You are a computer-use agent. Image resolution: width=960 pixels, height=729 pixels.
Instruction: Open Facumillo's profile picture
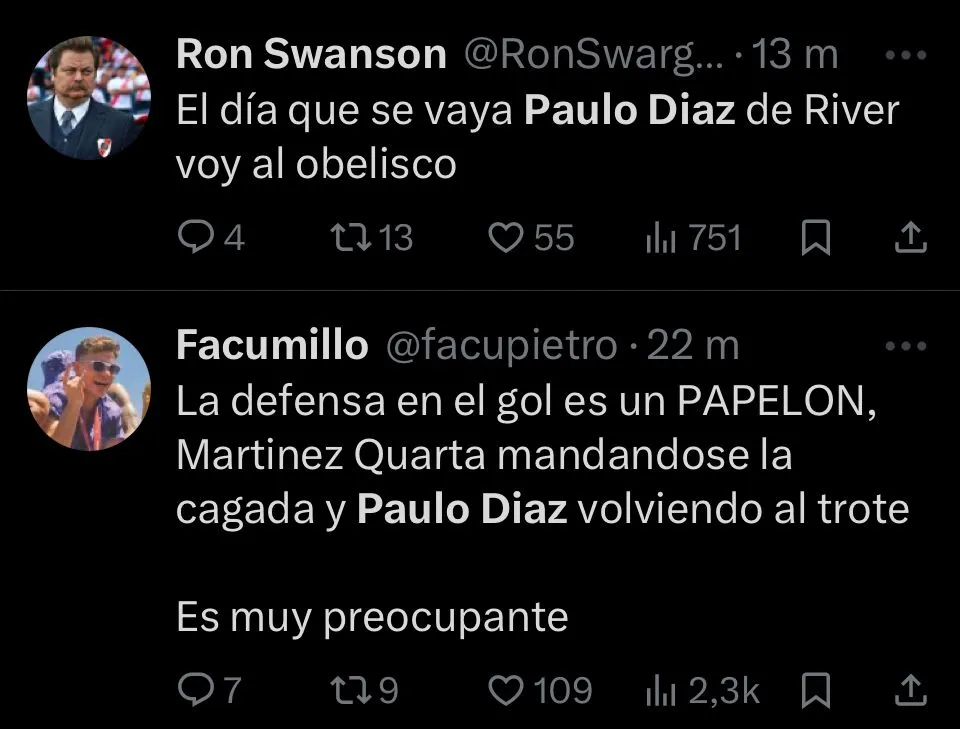[88, 388]
